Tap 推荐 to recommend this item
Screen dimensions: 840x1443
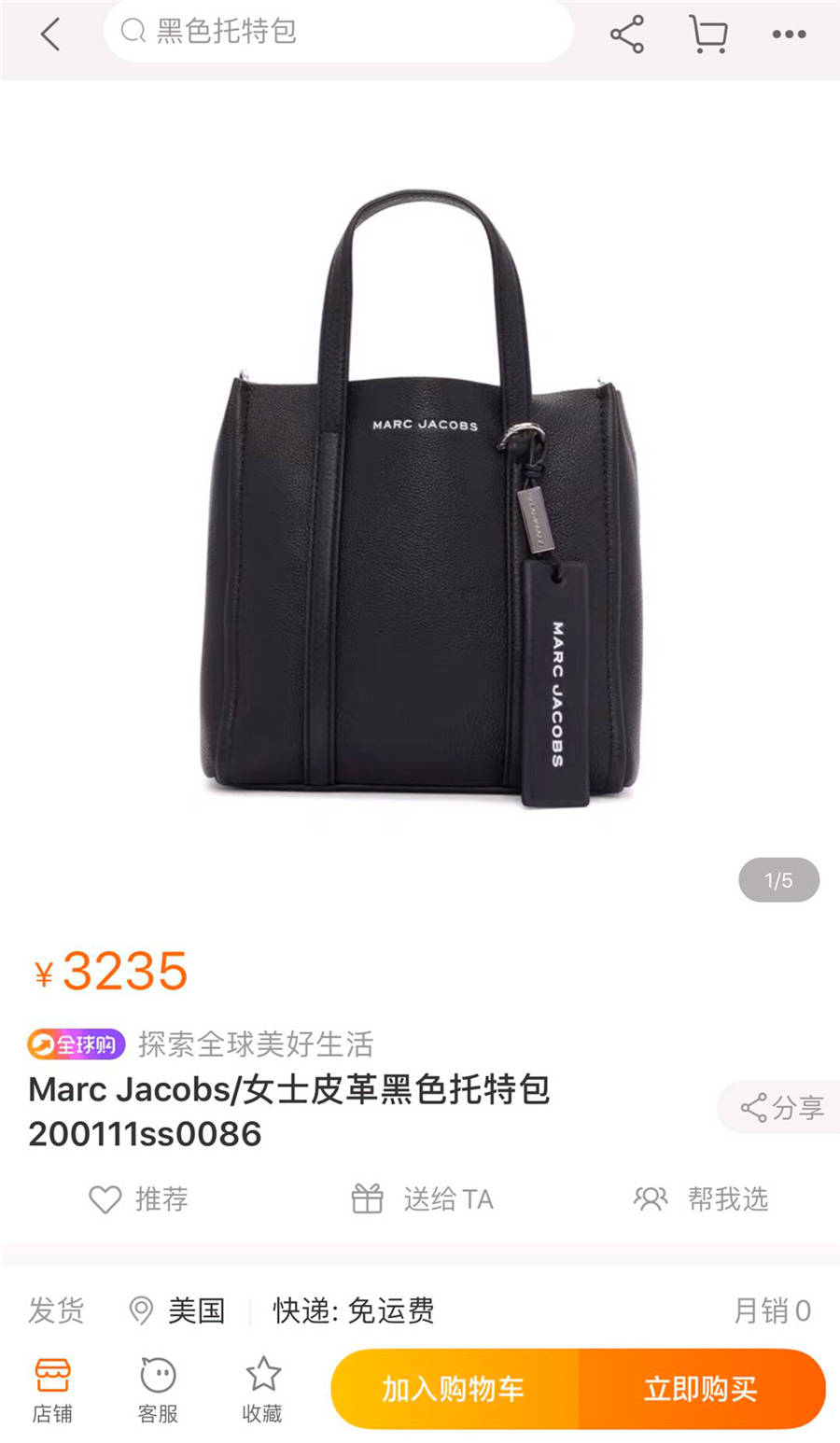138,1198
